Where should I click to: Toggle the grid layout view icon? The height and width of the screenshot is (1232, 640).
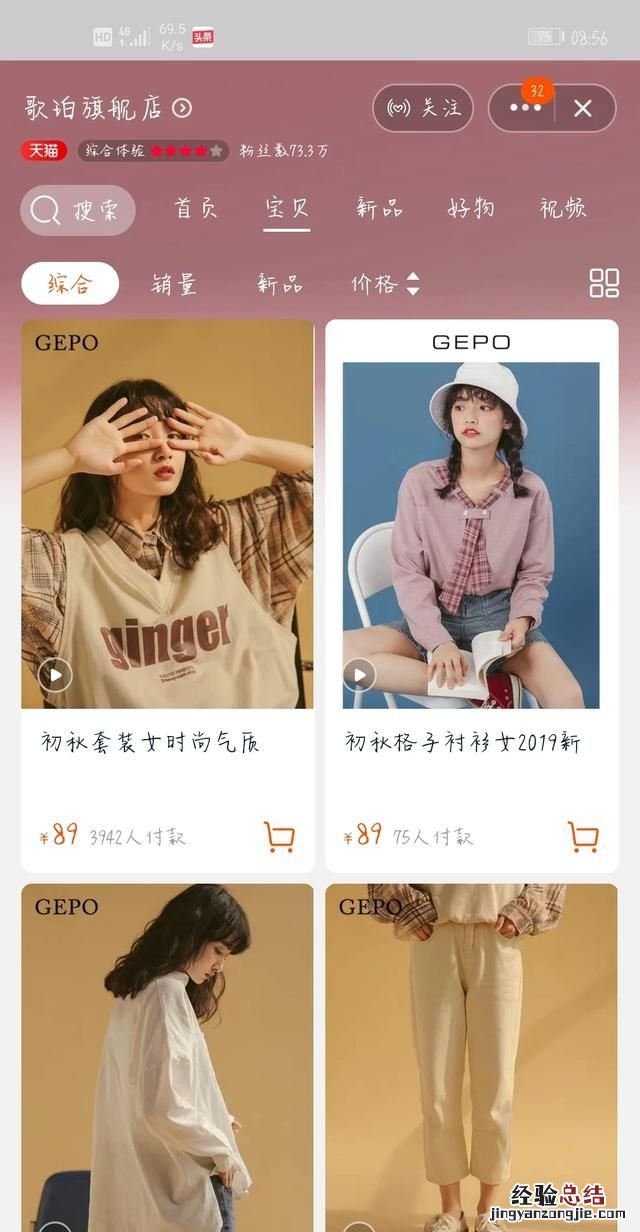(x=604, y=283)
